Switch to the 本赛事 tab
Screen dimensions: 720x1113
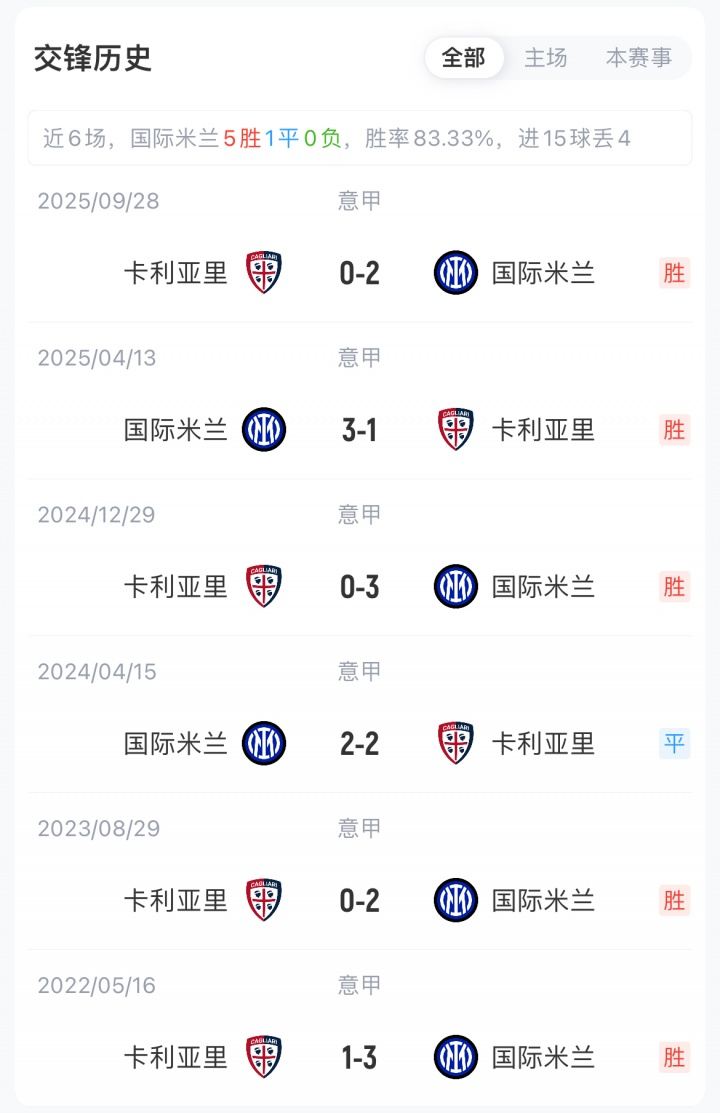pos(638,58)
